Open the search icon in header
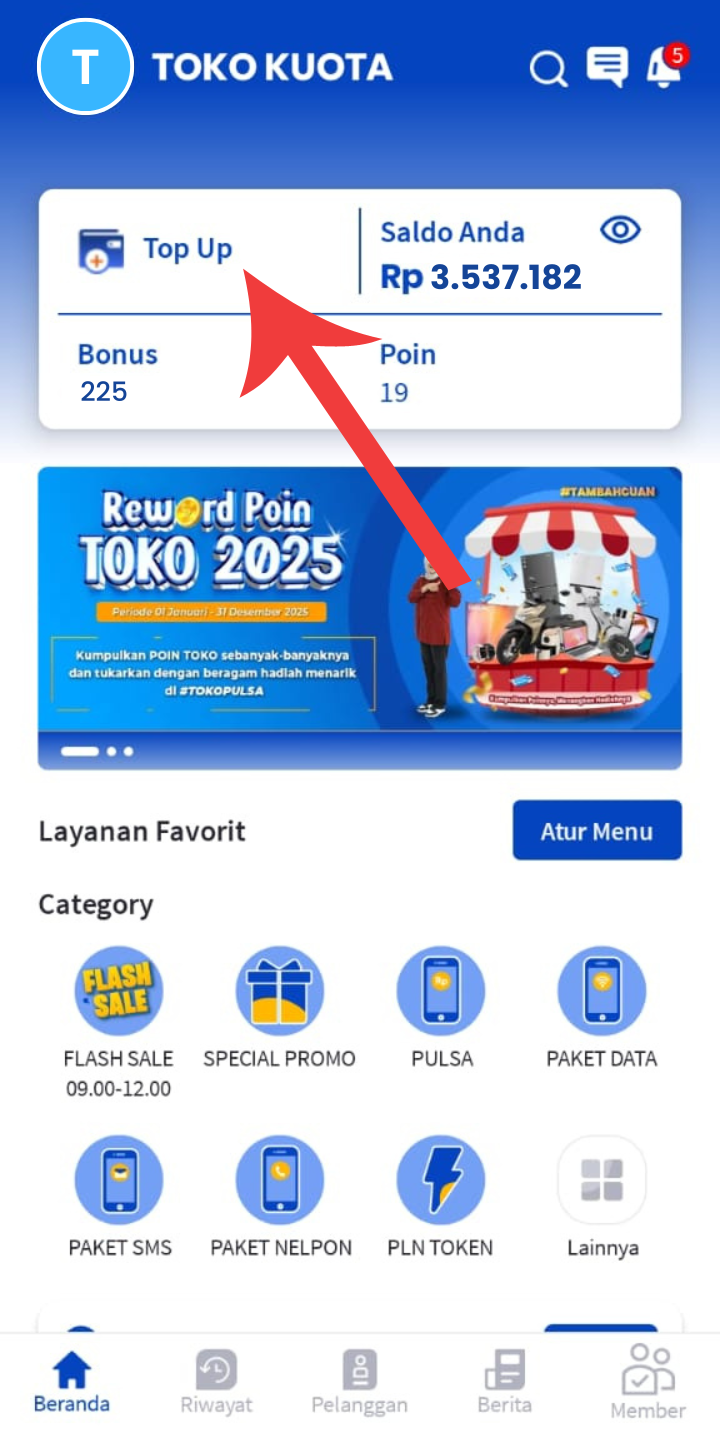The image size is (720, 1446). point(547,69)
